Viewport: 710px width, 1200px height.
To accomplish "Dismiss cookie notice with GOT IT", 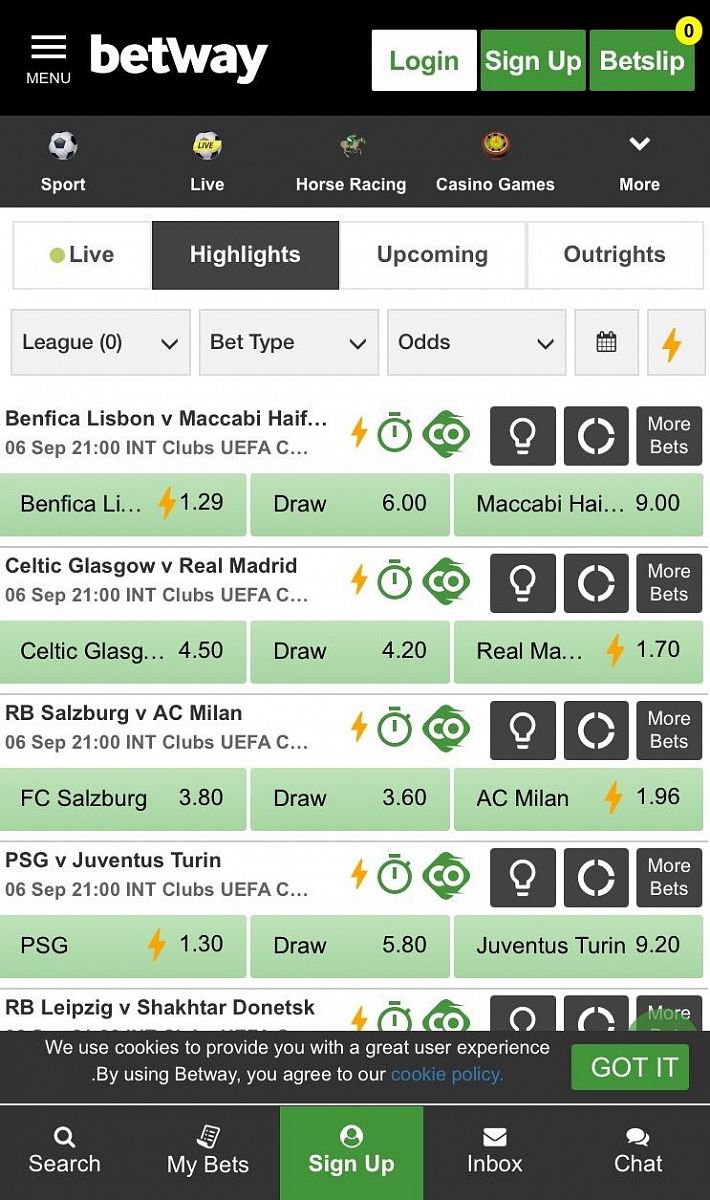I will click(634, 1067).
